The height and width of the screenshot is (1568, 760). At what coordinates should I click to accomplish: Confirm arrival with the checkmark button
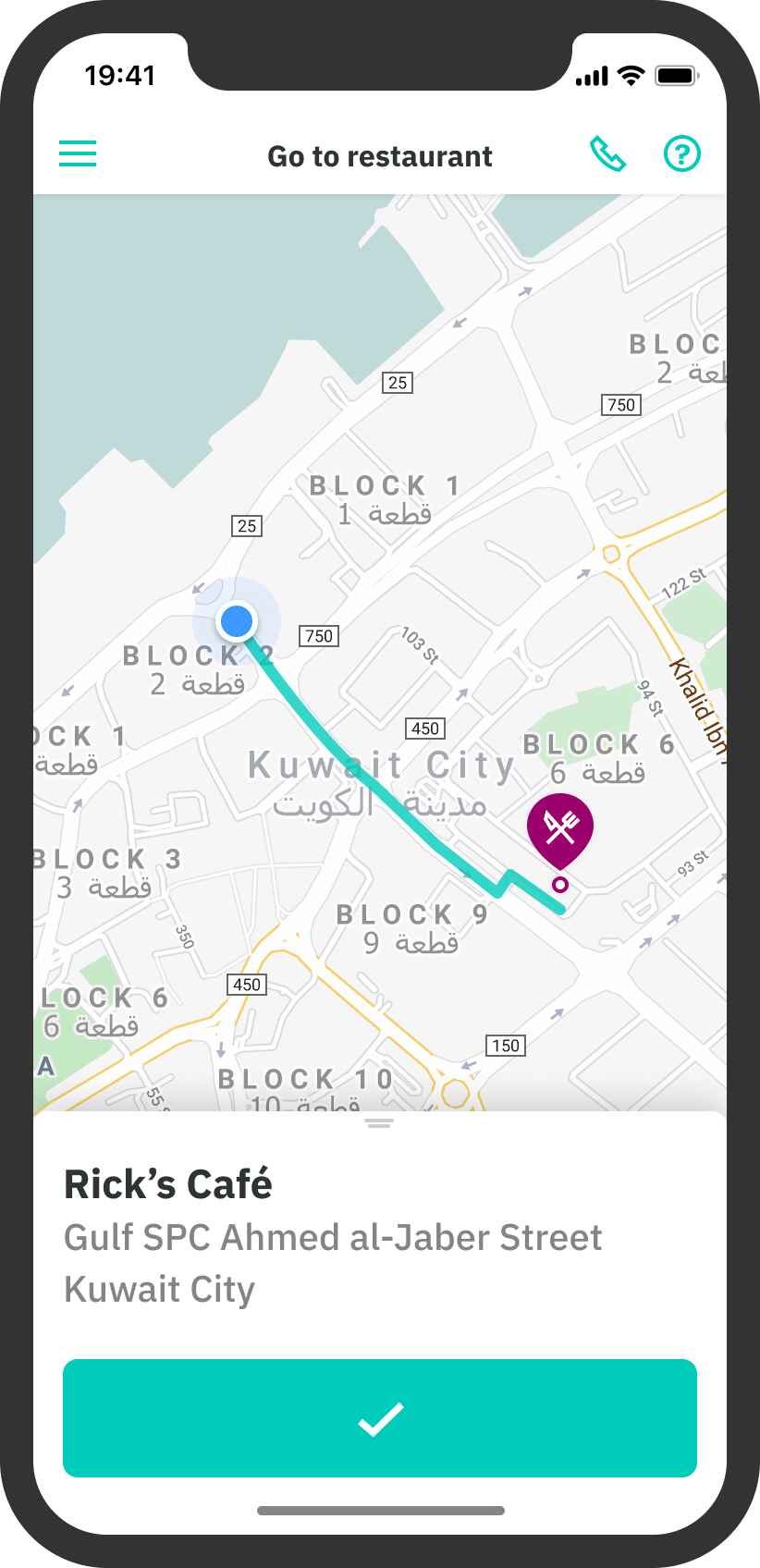[380, 1417]
